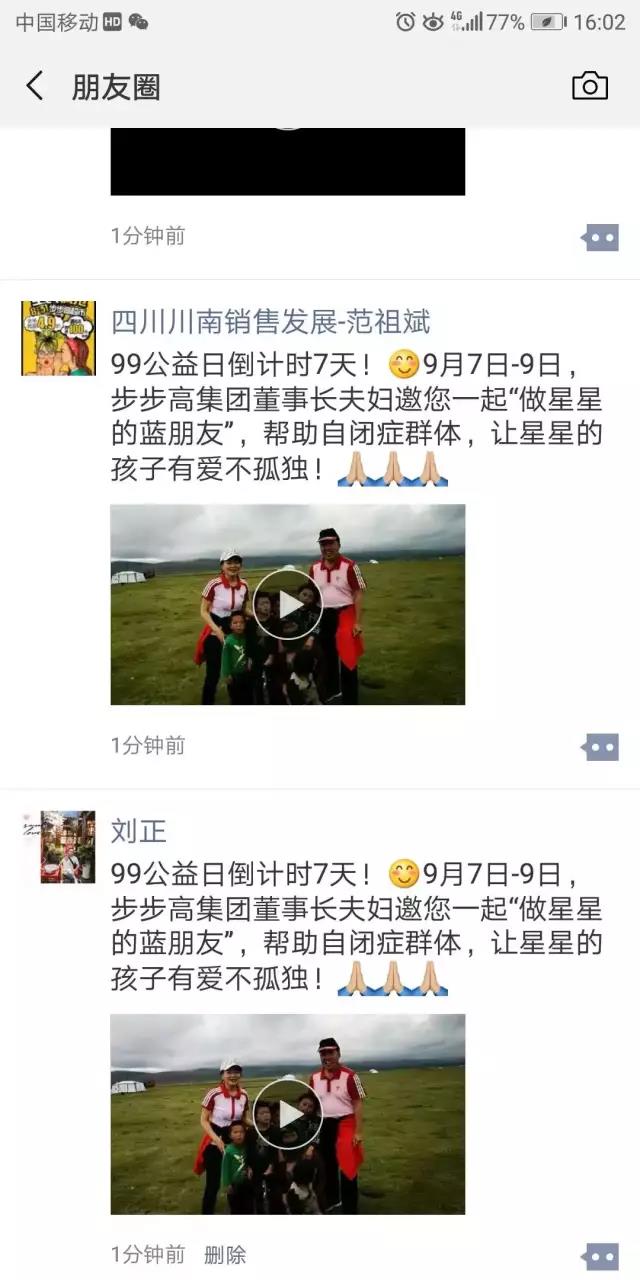Viewport: 640px width, 1280px height.
Task: Open the comment menu under 刘正's post
Action: [x=600, y=1255]
